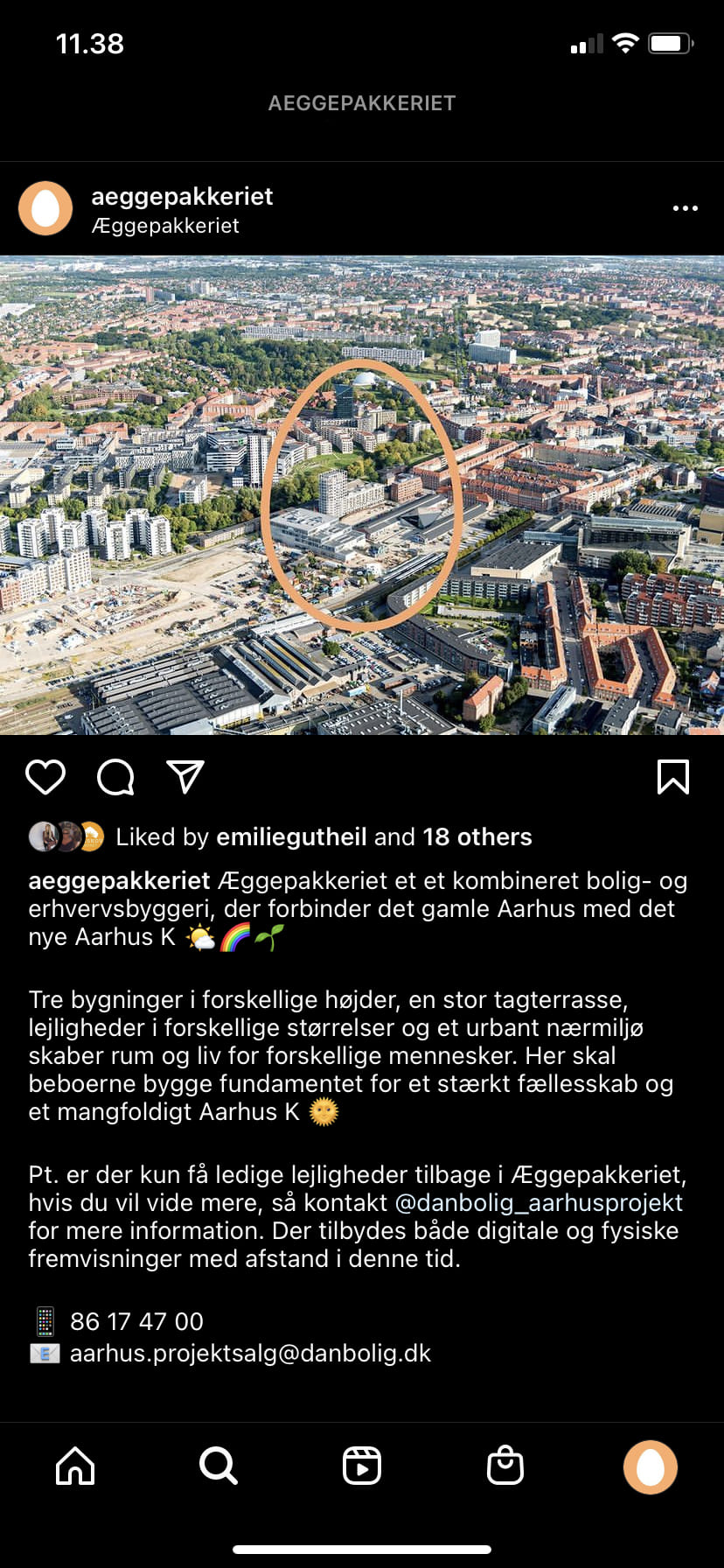Open the three-dot post options menu
The height and width of the screenshot is (1568, 724).
point(685,208)
